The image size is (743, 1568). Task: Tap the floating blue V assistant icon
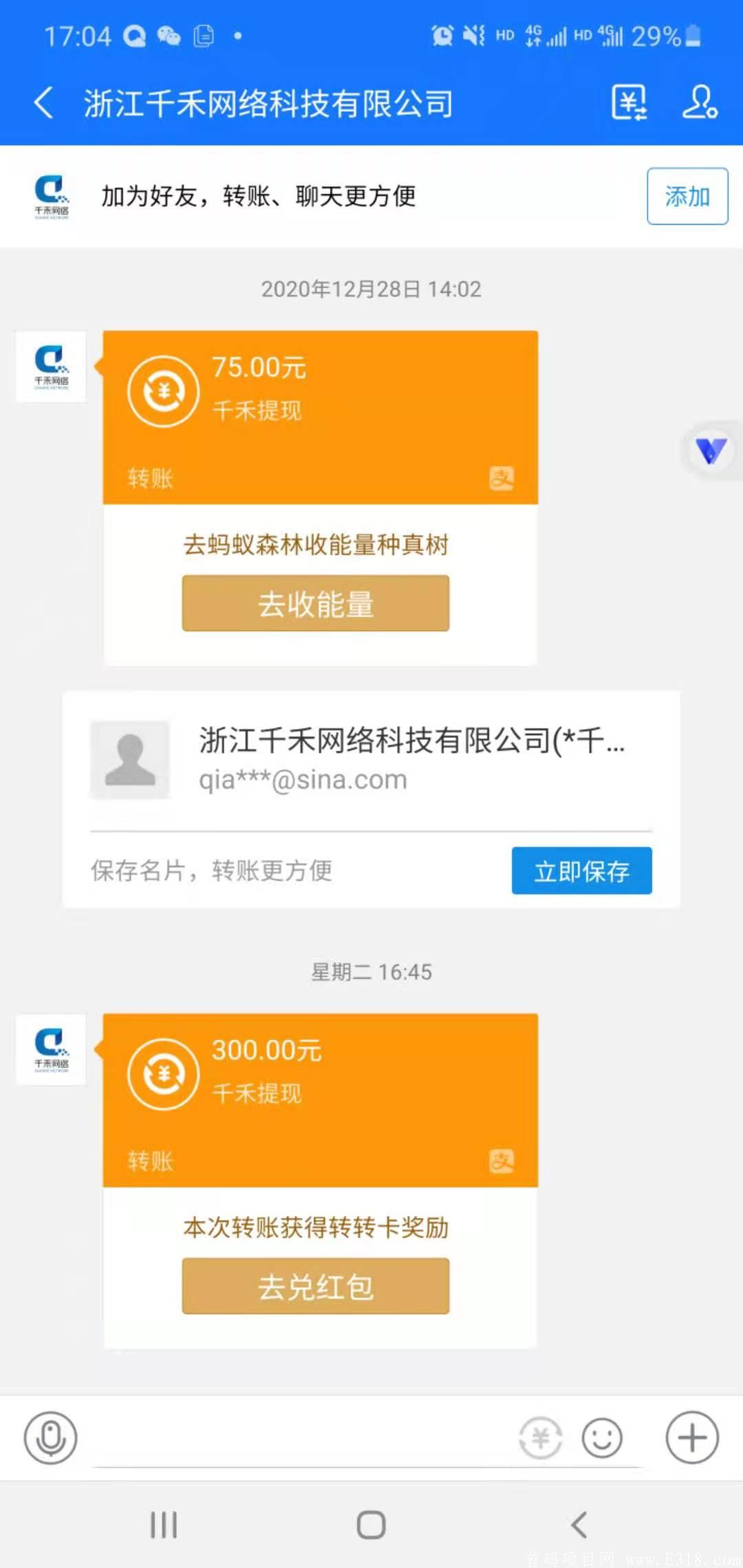pyautogui.click(x=711, y=451)
